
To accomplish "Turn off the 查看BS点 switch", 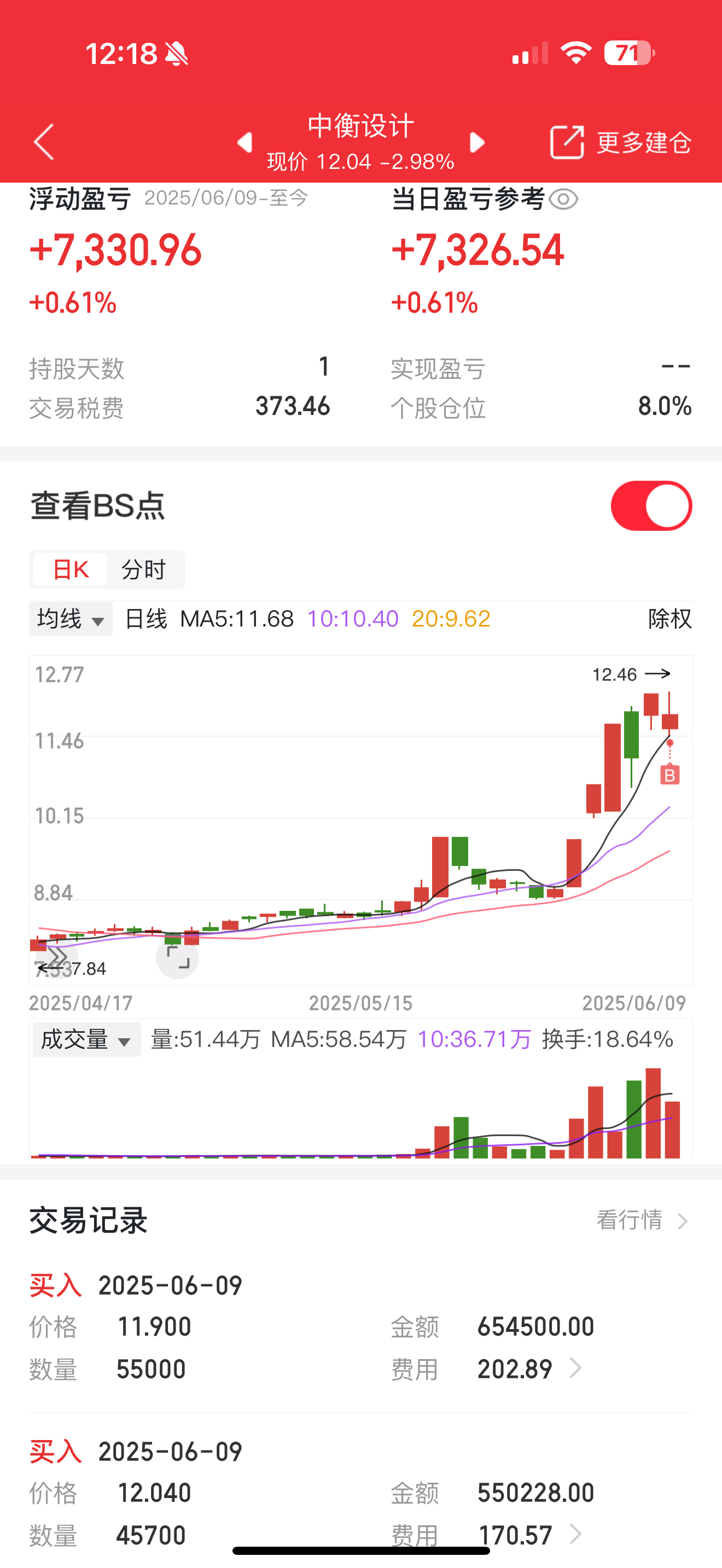I will pyautogui.click(x=651, y=506).
